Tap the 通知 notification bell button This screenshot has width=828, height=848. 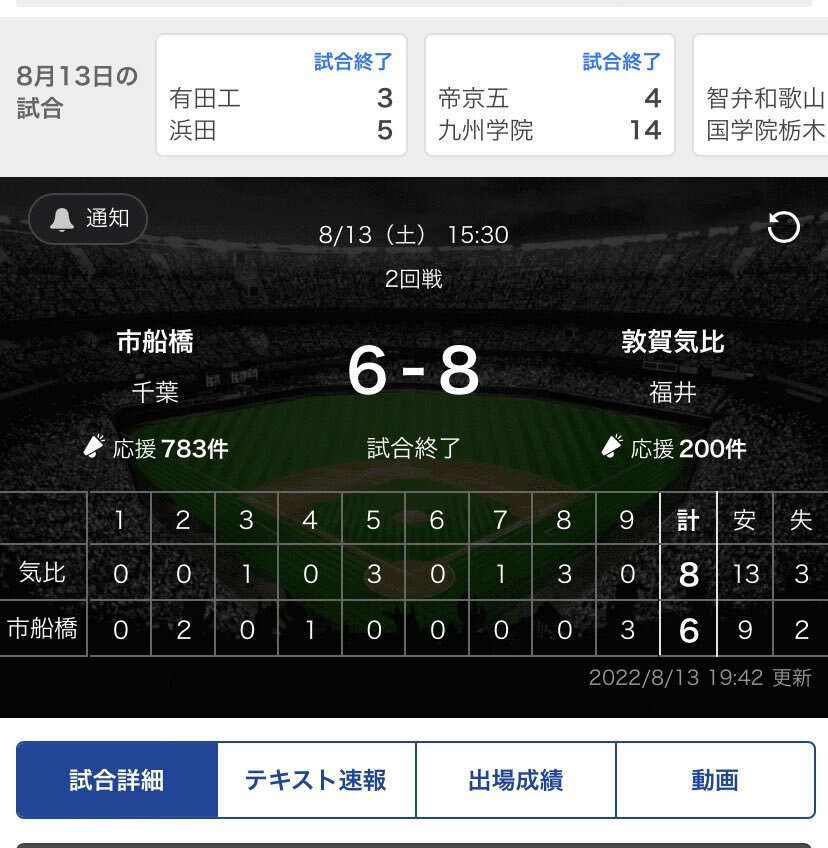coord(88,219)
